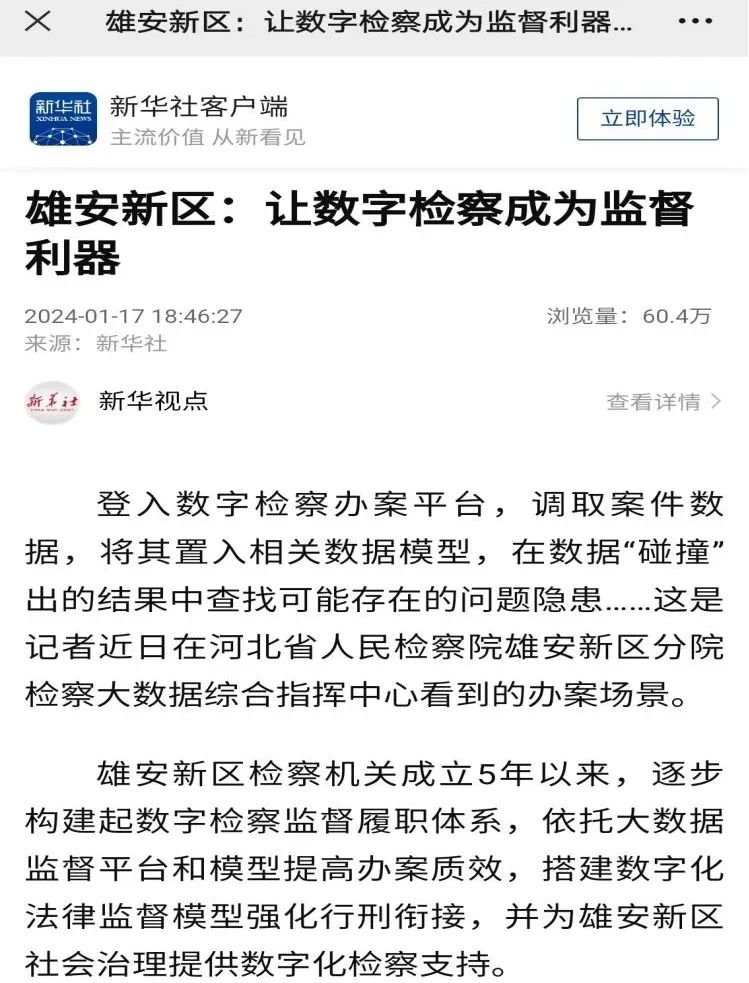
Task: Open the three-dot overflow menu
Action: (x=695, y=21)
